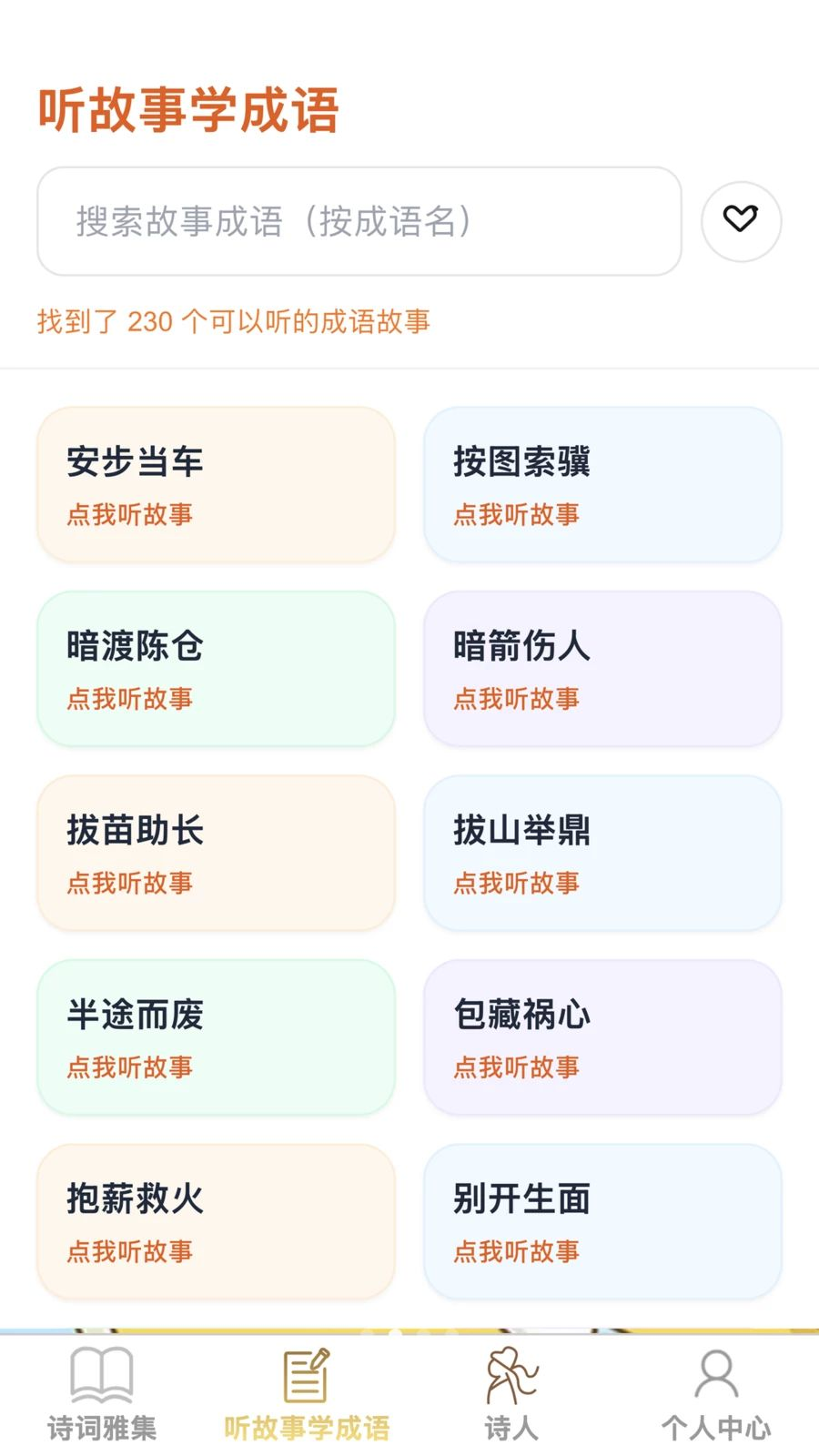Listen to the 按图索骥 story

[x=602, y=484]
